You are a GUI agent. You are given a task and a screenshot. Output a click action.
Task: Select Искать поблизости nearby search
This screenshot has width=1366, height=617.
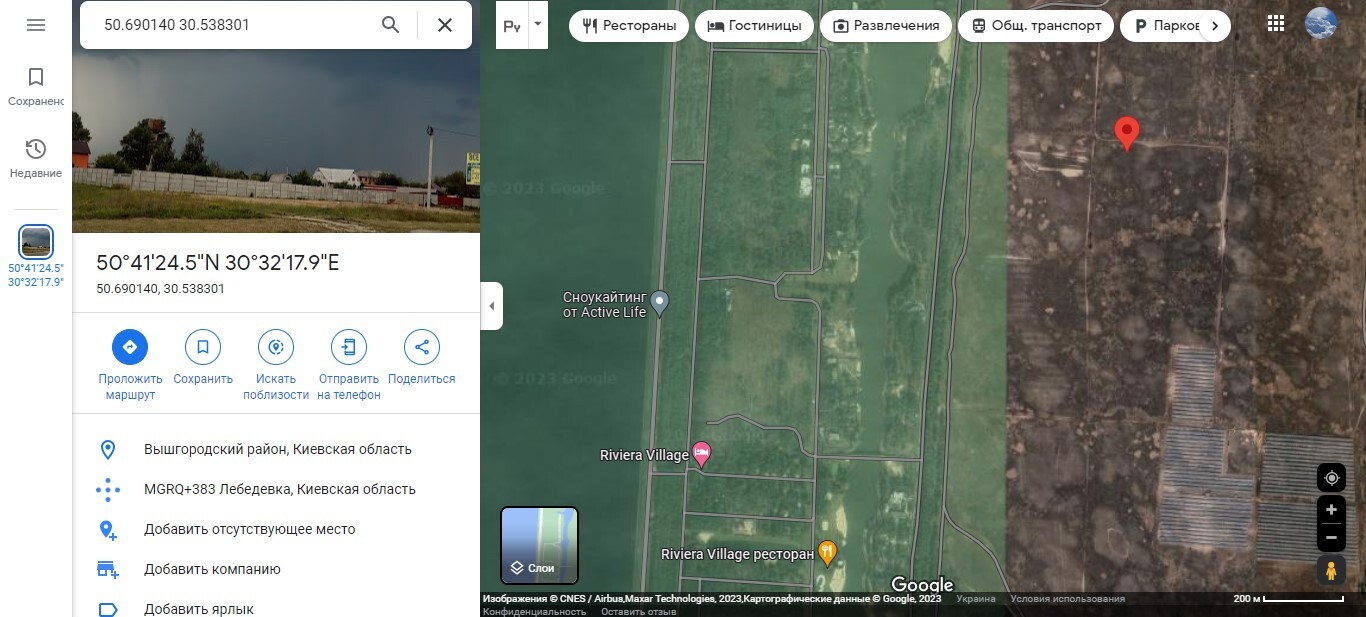pos(276,347)
